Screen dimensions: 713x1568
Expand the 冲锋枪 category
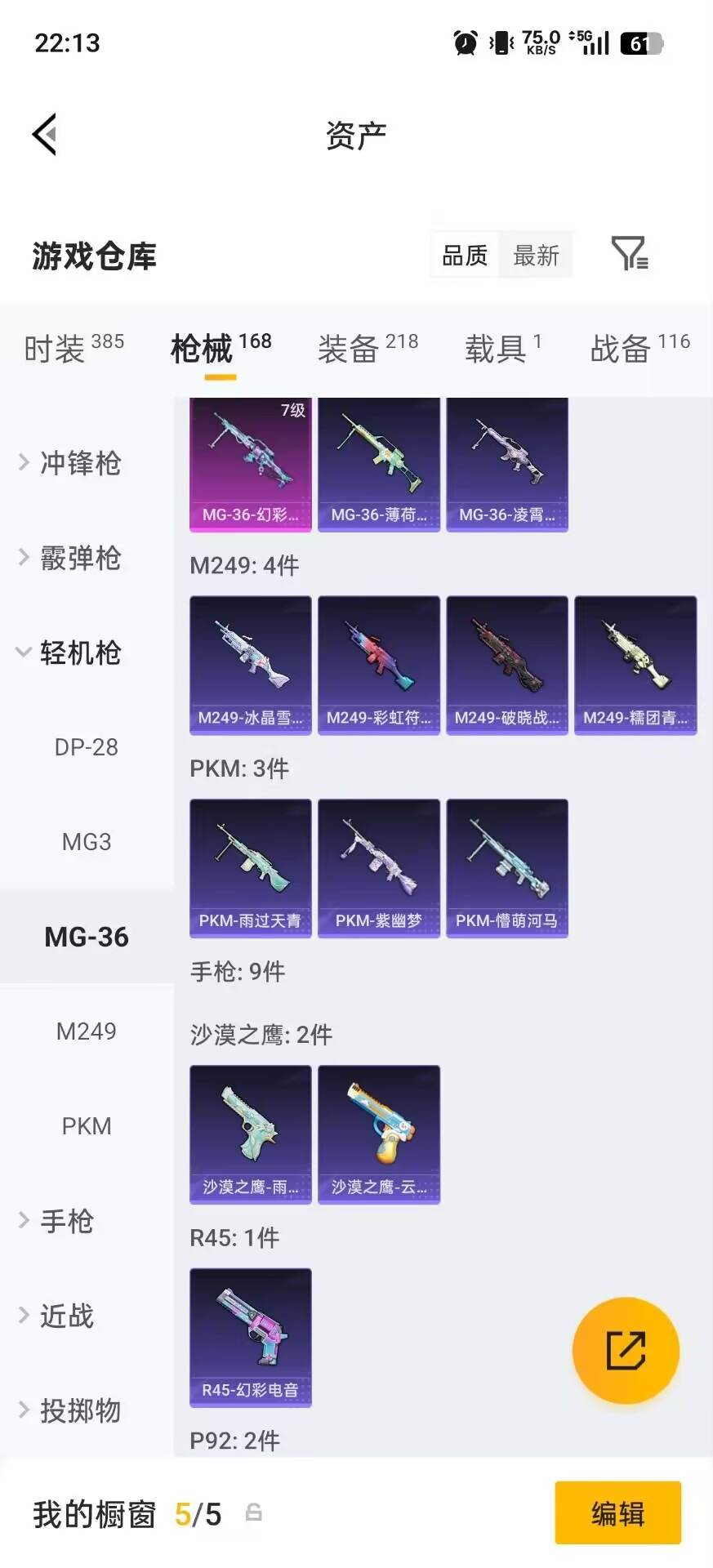tap(80, 463)
